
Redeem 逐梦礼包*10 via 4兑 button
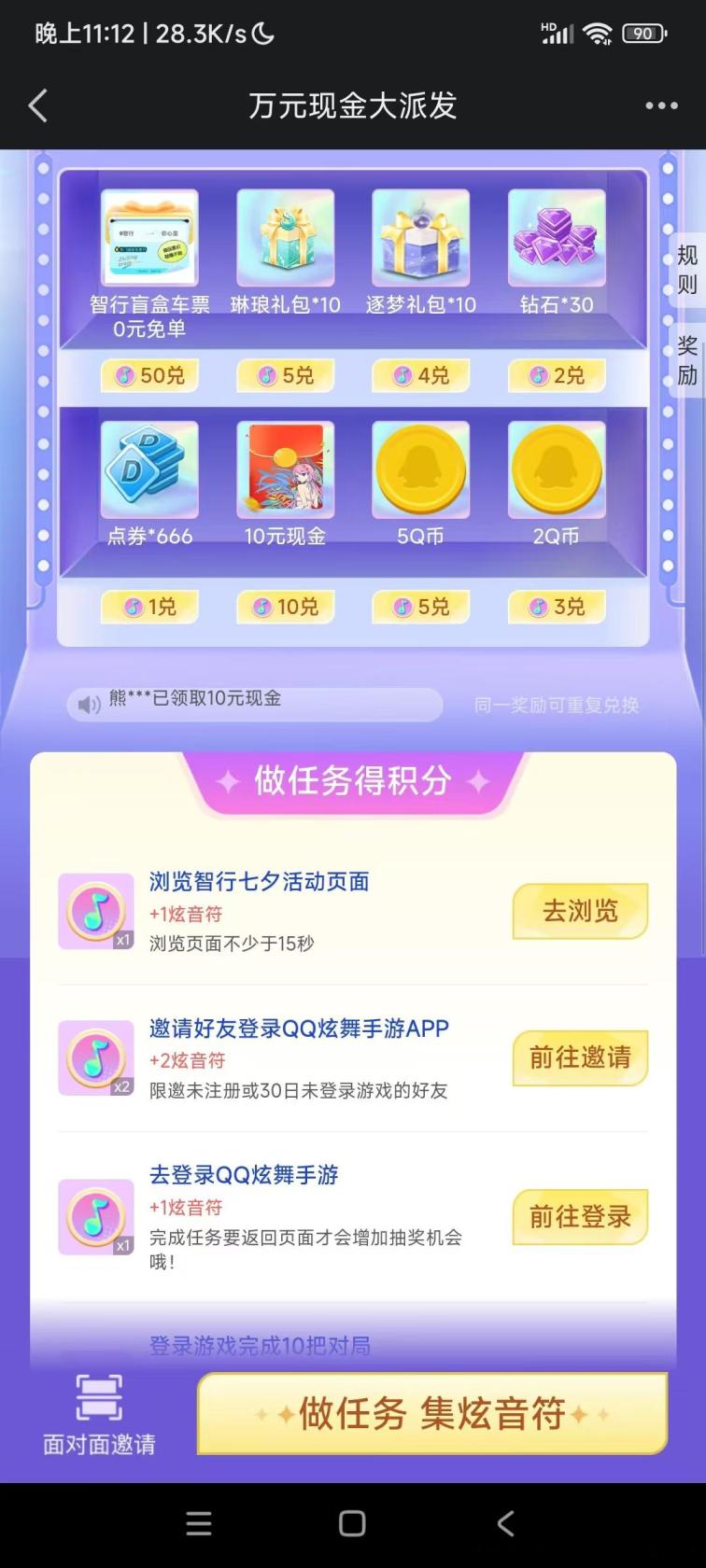point(420,375)
